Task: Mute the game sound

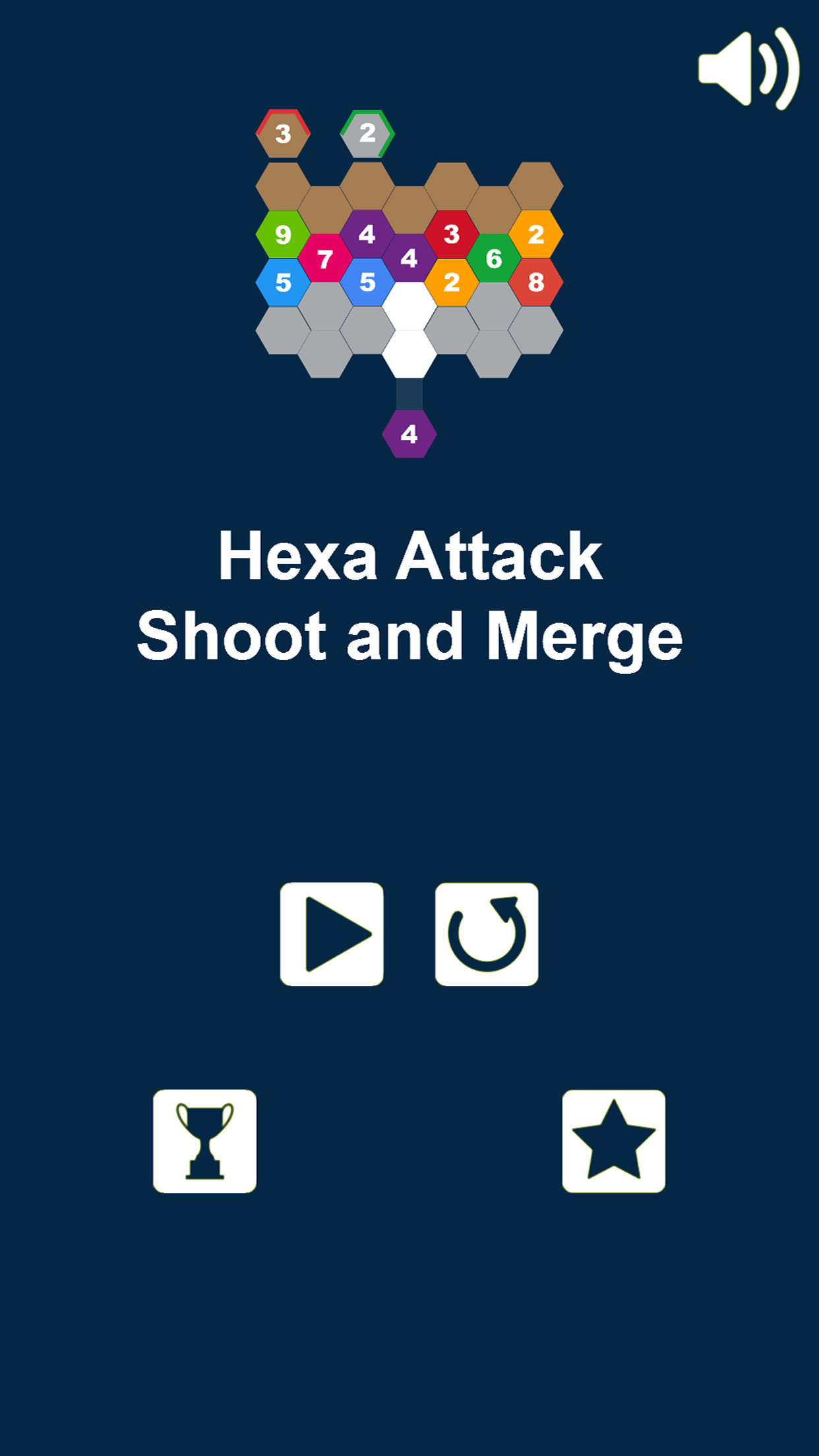Action: point(748,69)
